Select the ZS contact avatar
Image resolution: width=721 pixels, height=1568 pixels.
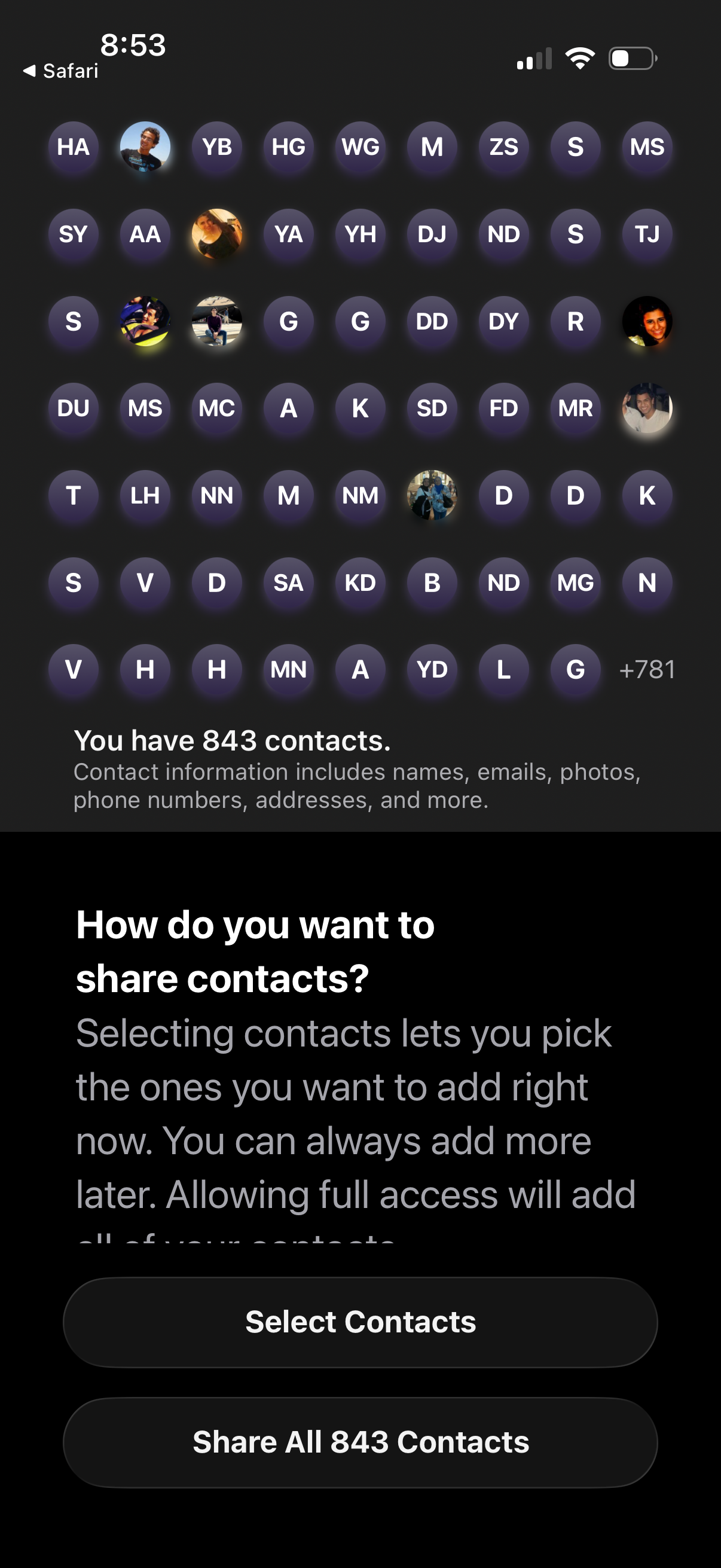[x=504, y=147]
